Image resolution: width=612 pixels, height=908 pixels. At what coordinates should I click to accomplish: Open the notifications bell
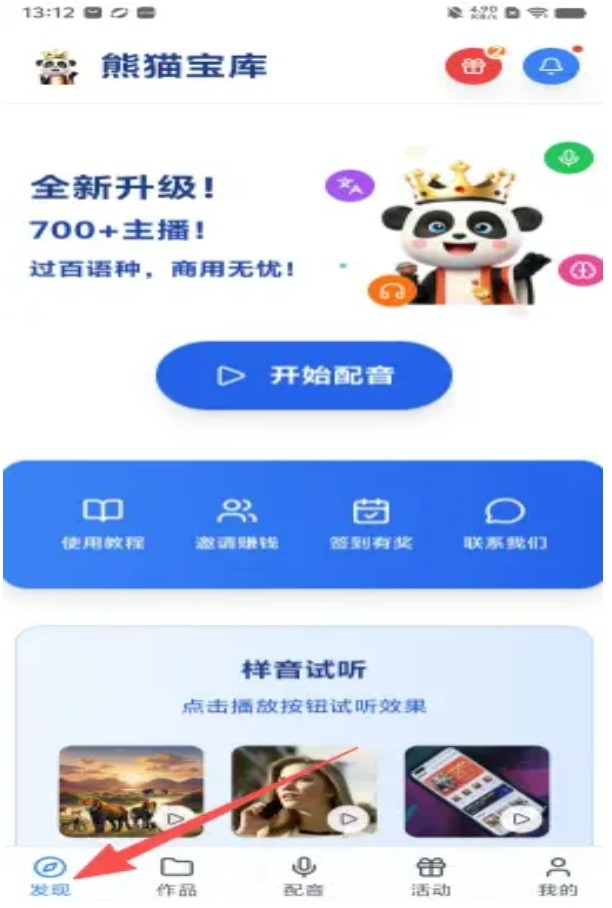[x=551, y=67]
